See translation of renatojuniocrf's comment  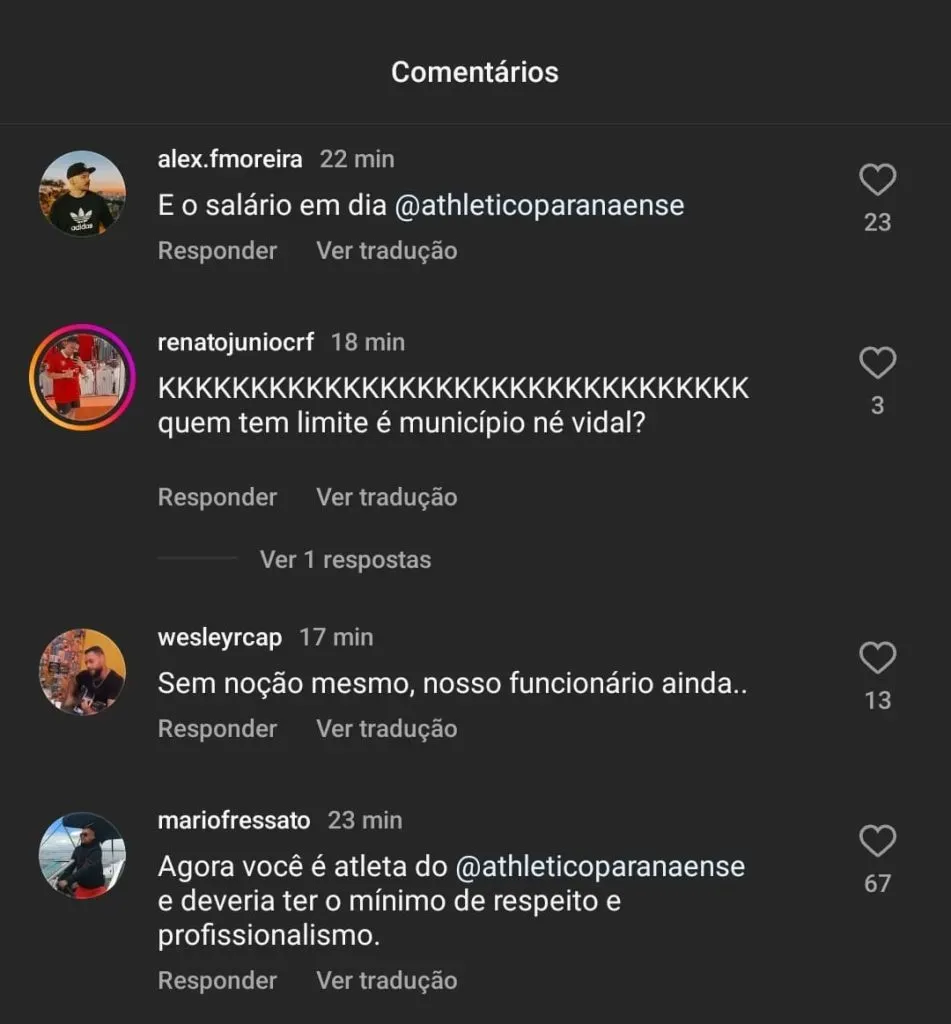click(x=386, y=497)
